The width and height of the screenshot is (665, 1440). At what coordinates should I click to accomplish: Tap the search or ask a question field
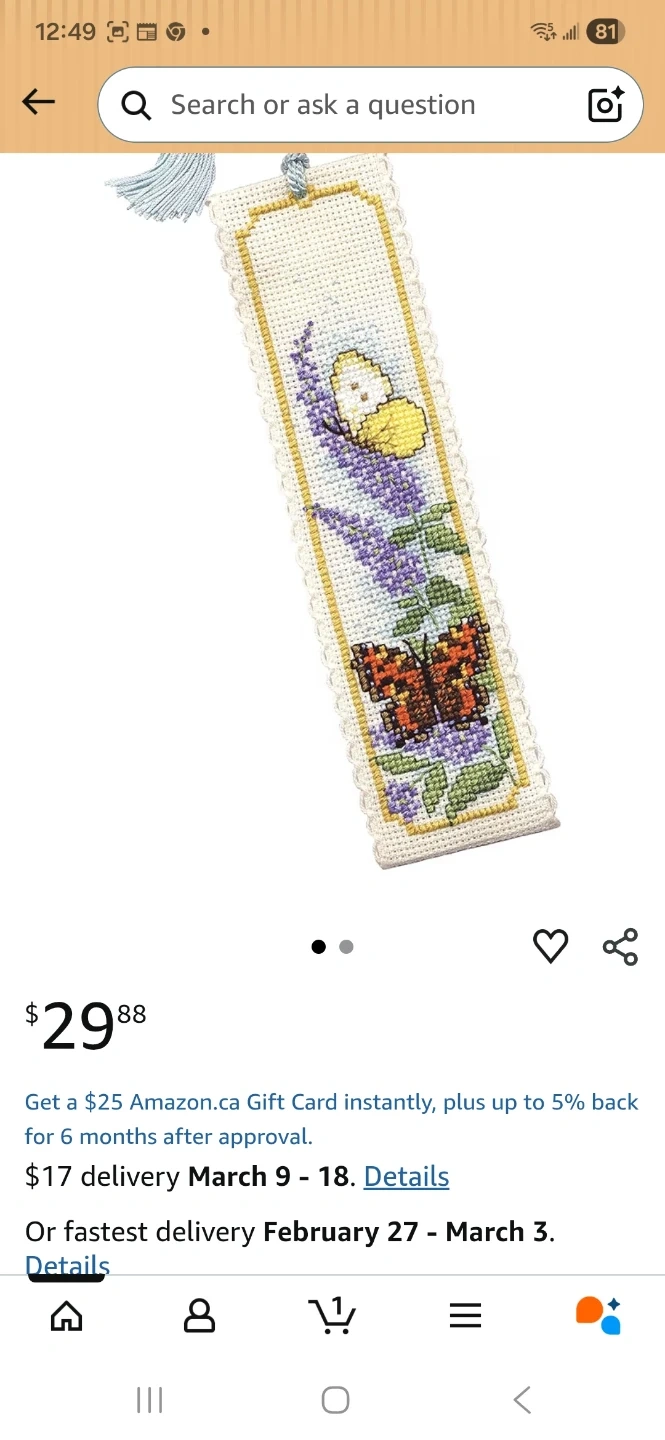[340, 105]
